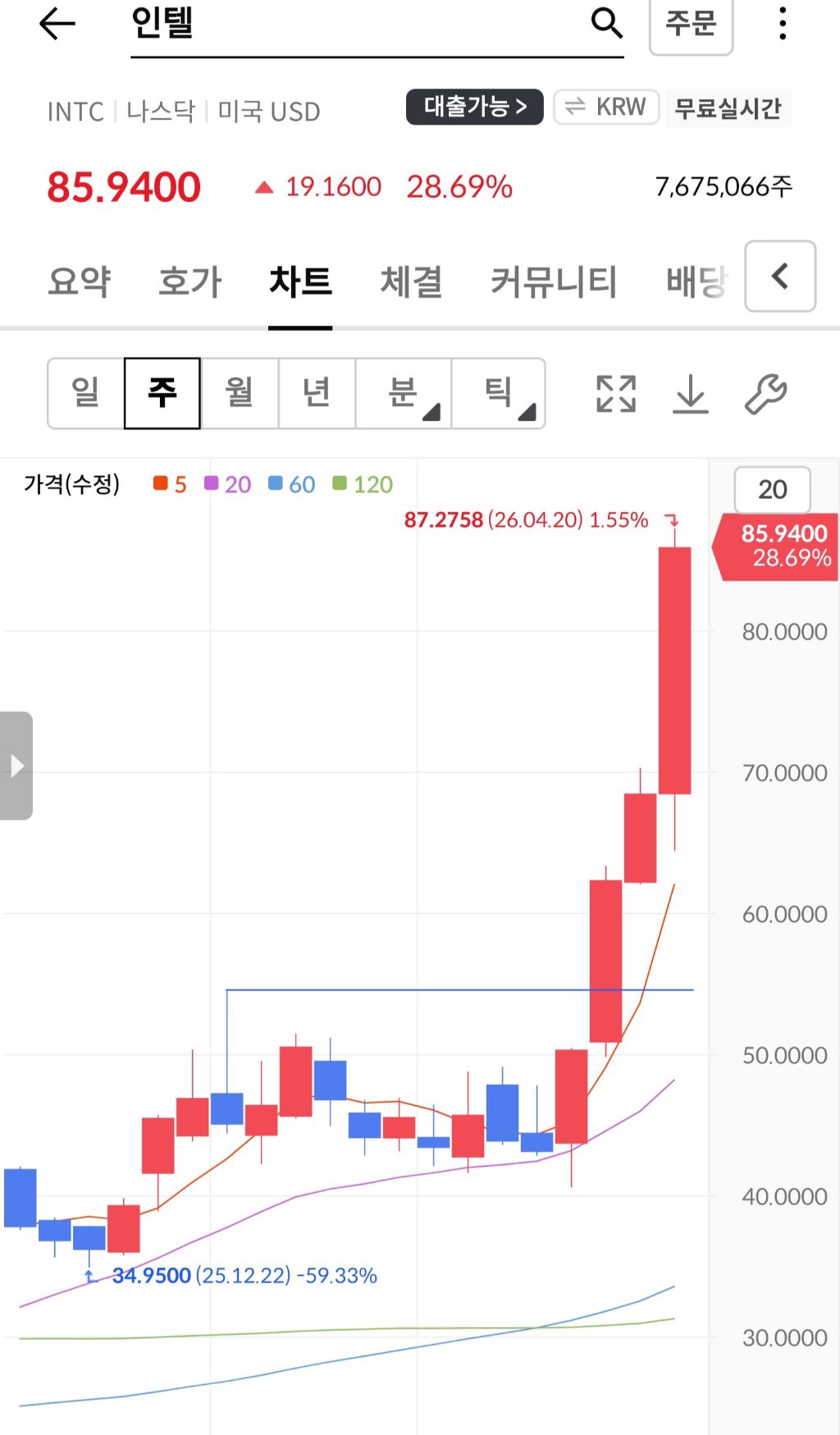Open the 체결 tab
The width and height of the screenshot is (840, 1435).
click(x=411, y=281)
